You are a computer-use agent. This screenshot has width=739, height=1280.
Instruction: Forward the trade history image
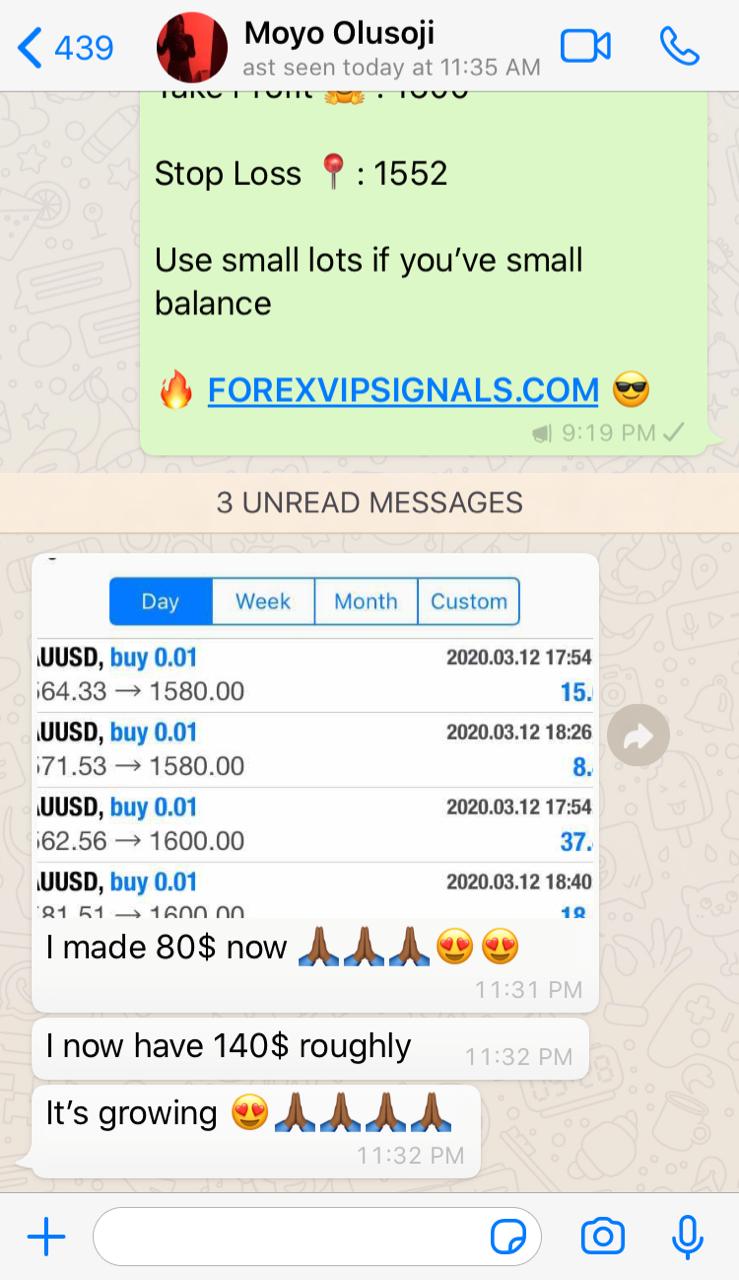pos(638,736)
